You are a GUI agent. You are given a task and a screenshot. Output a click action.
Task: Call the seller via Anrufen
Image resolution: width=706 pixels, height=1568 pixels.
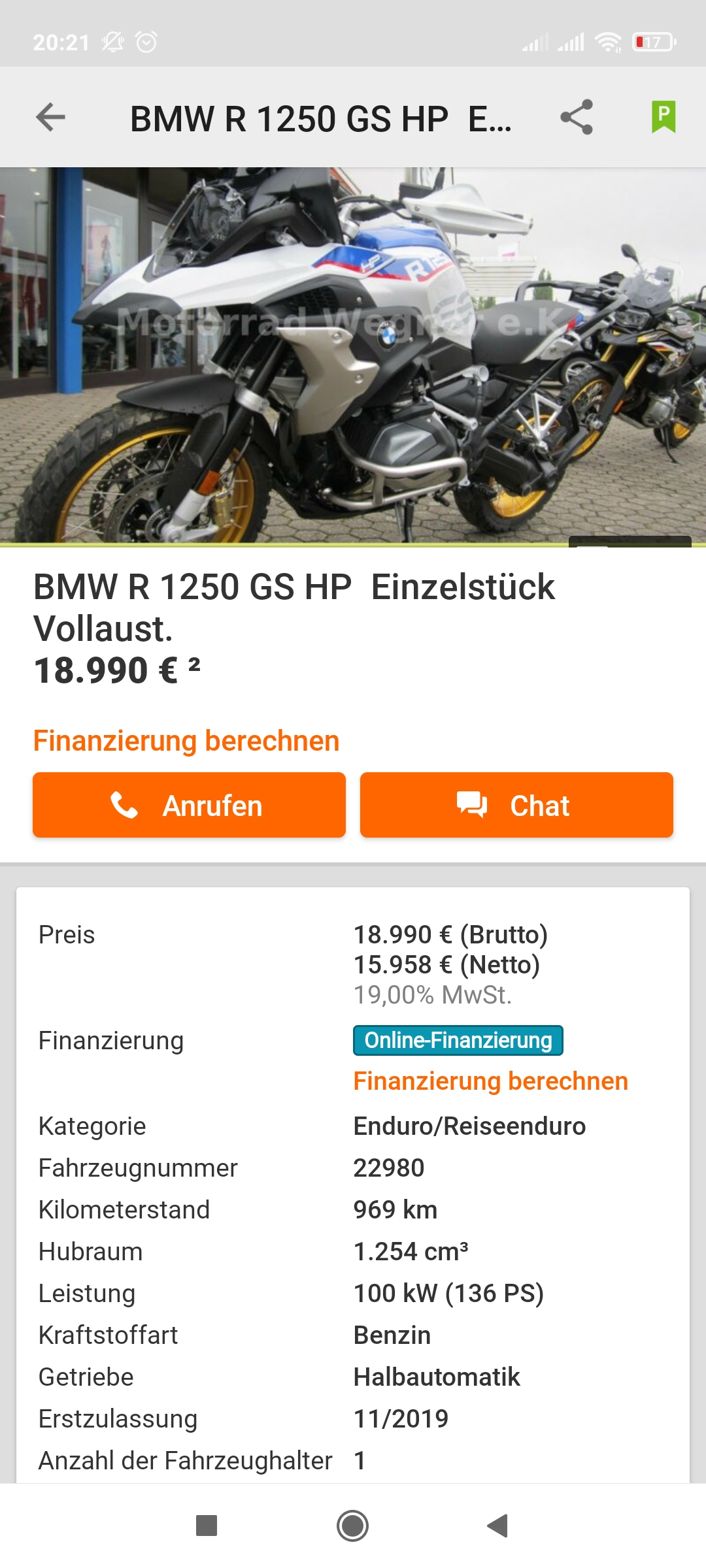189,805
